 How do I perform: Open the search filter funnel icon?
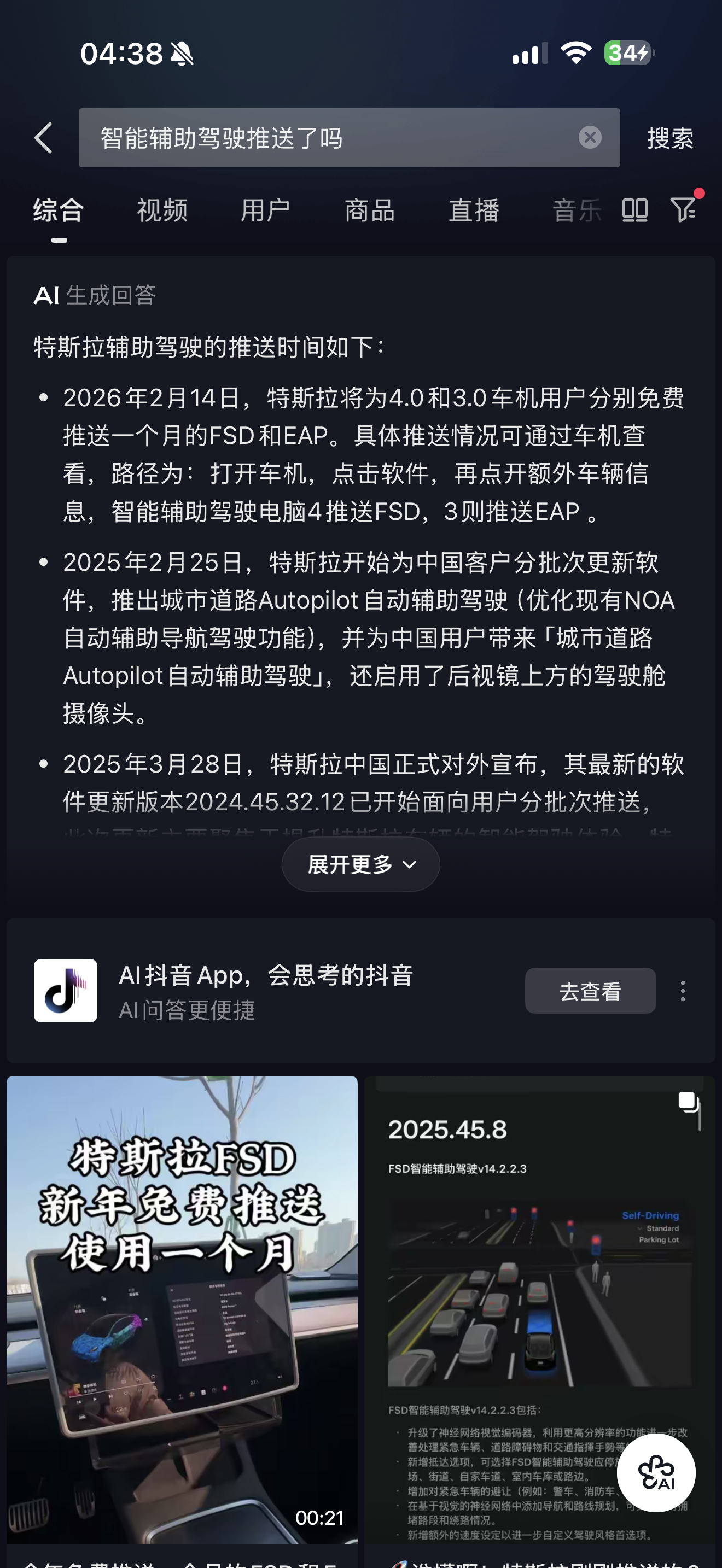pyautogui.click(x=685, y=209)
